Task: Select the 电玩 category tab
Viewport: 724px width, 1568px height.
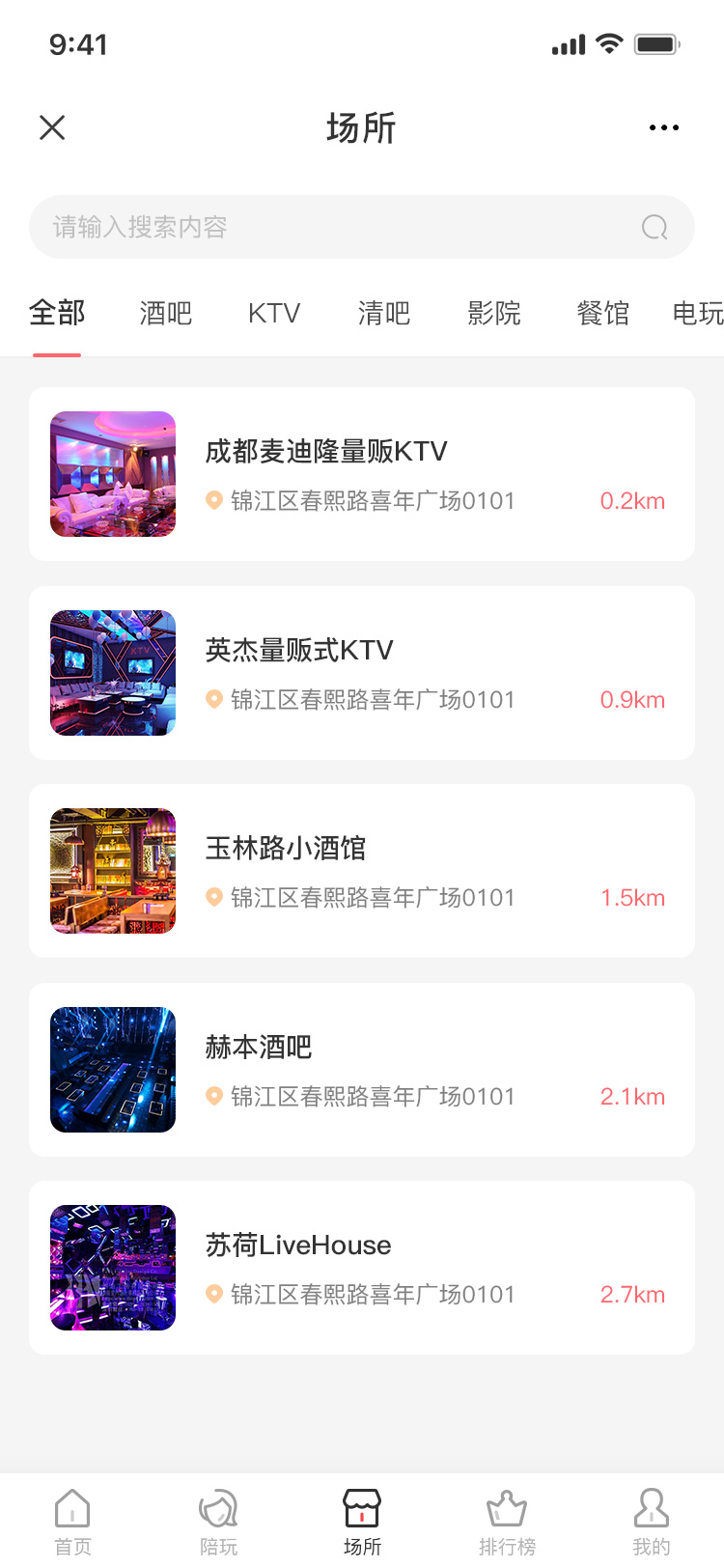Action: point(697,313)
